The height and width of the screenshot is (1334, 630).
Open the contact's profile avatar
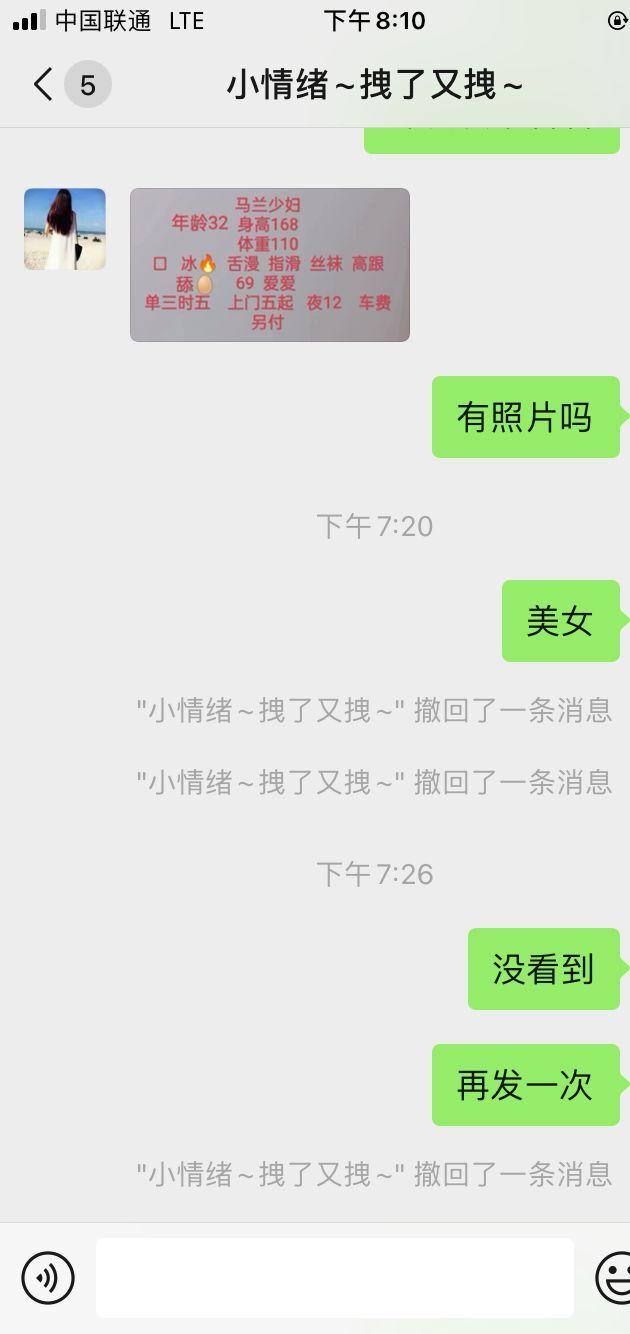65,229
